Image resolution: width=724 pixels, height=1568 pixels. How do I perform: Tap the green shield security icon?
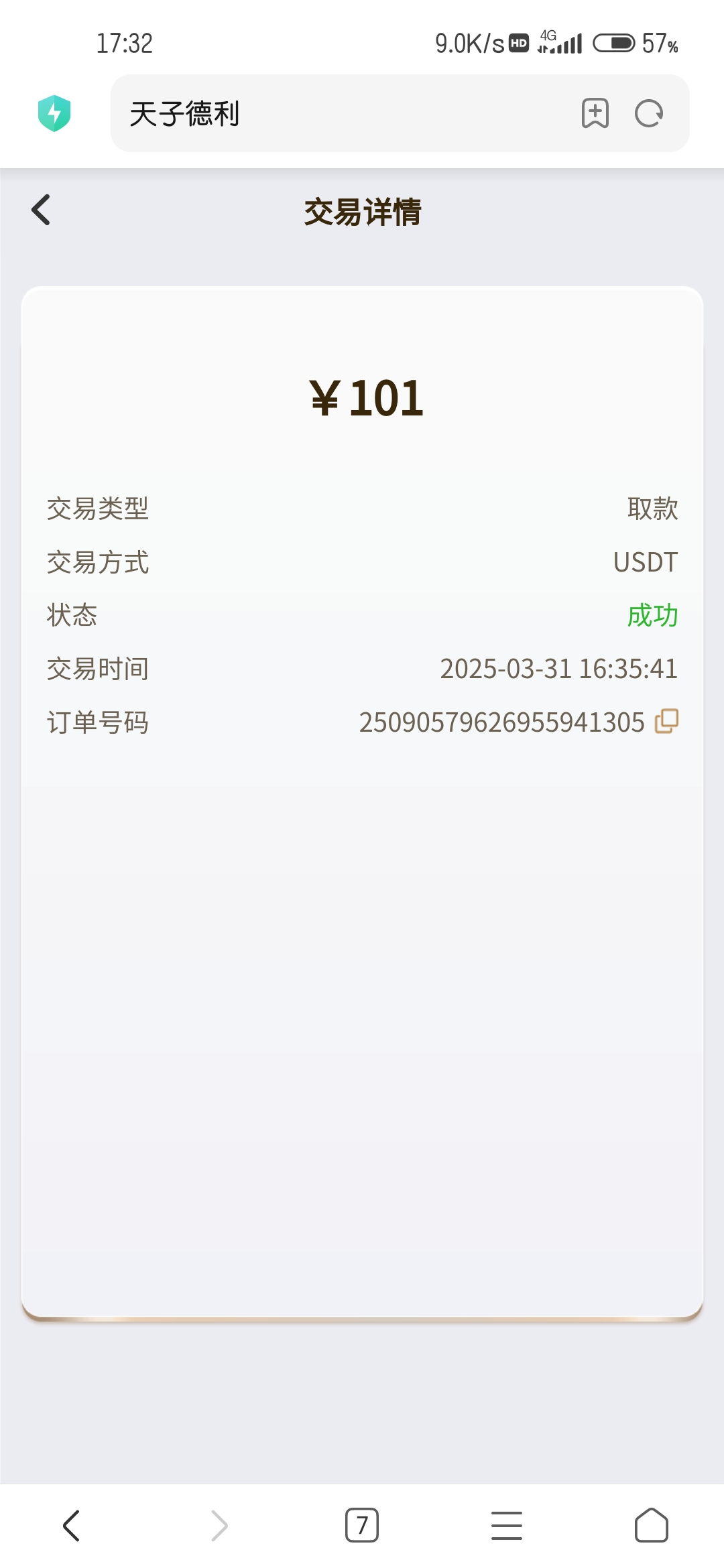point(56,114)
